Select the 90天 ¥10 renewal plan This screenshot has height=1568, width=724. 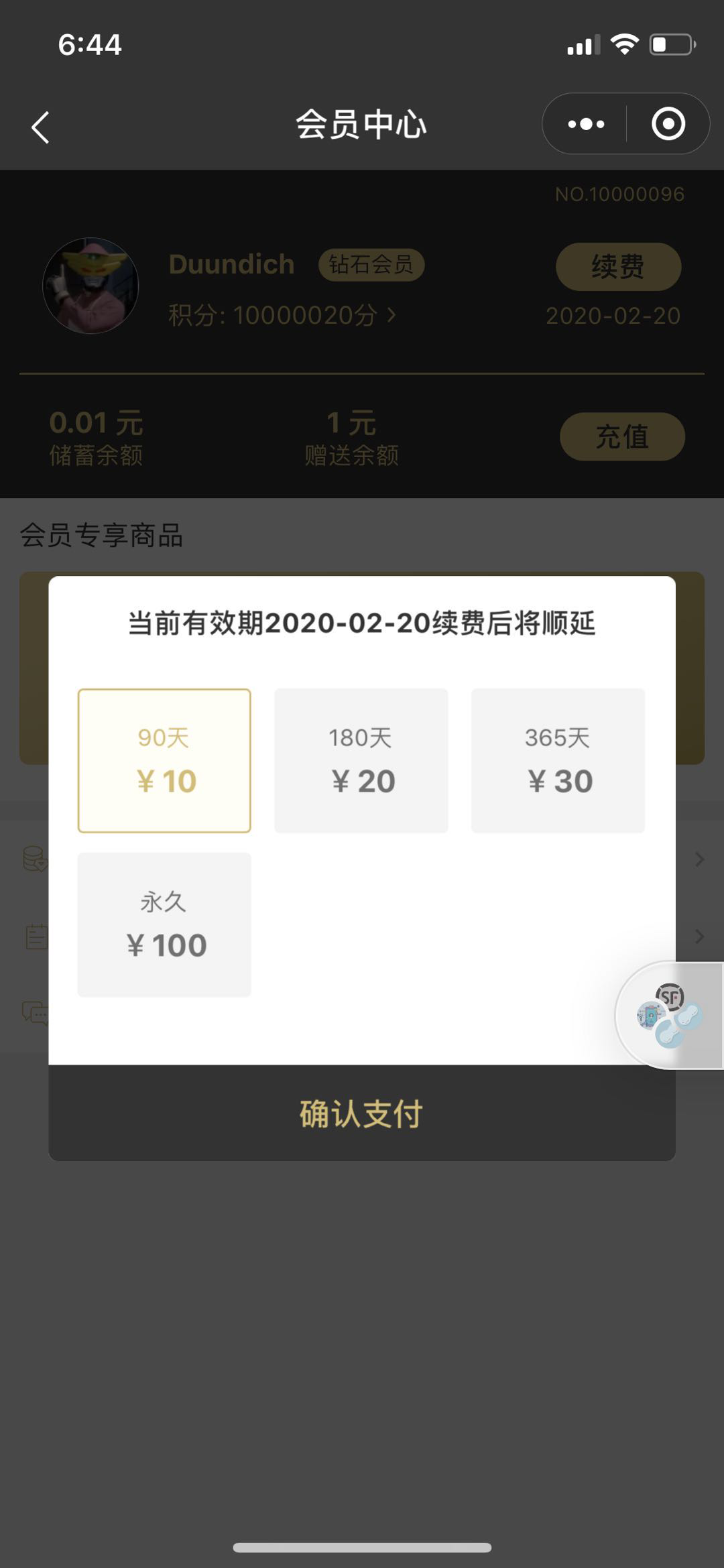tap(164, 761)
